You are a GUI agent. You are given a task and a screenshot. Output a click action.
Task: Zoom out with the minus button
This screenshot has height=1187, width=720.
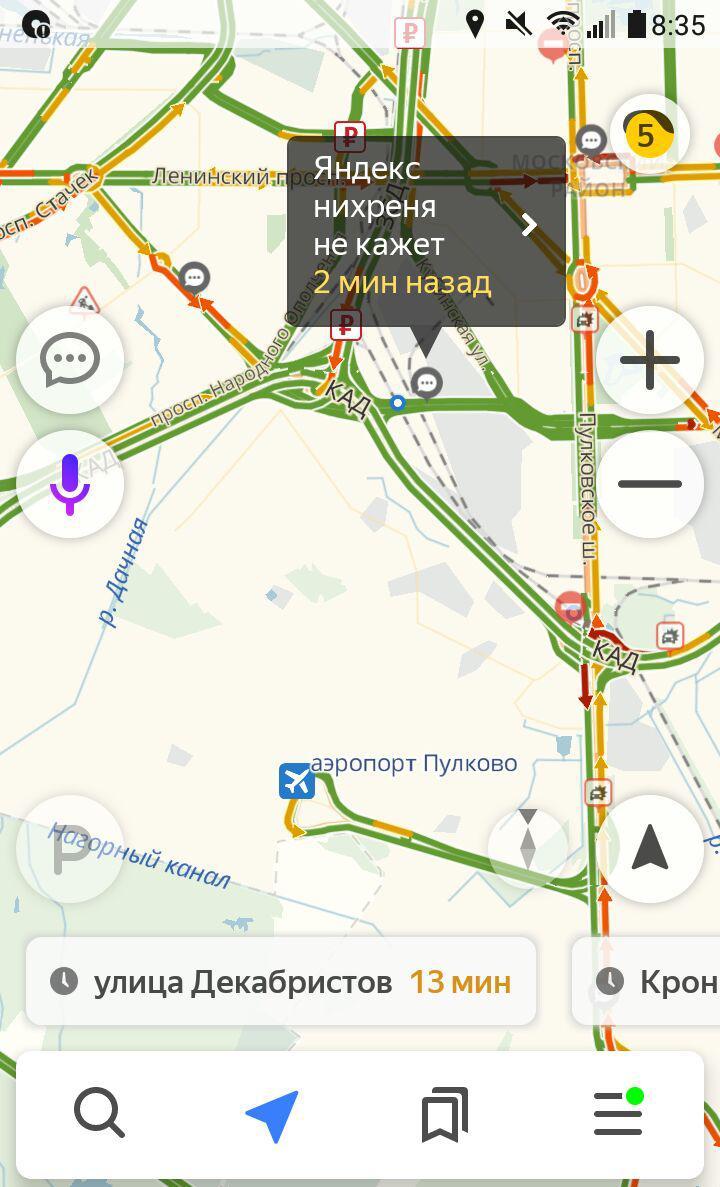(x=650, y=484)
